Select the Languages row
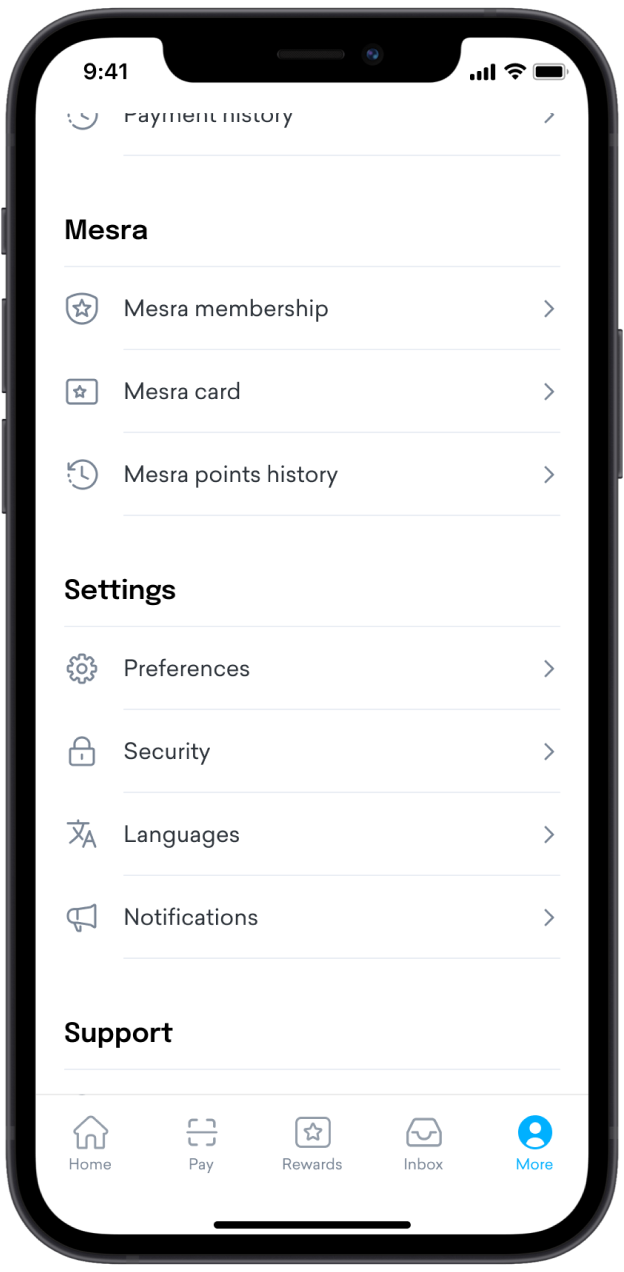The width and height of the screenshot is (624, 1272). pos(310,835)
